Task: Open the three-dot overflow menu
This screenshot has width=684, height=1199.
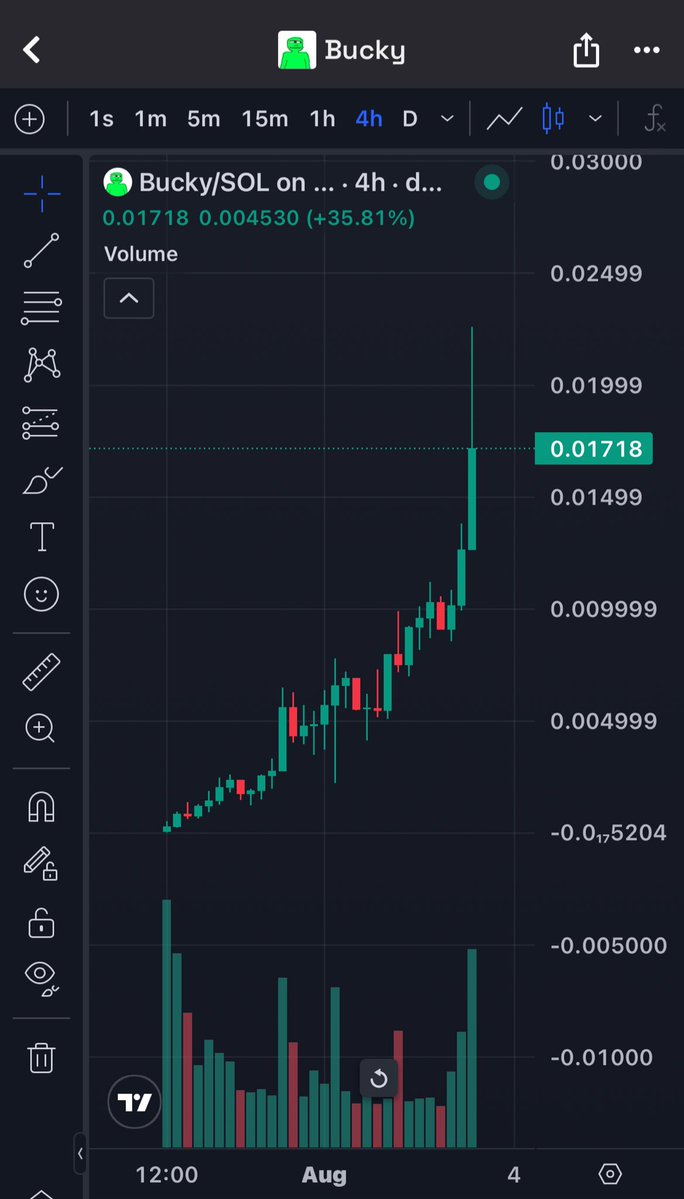Action: pos(647,50)
